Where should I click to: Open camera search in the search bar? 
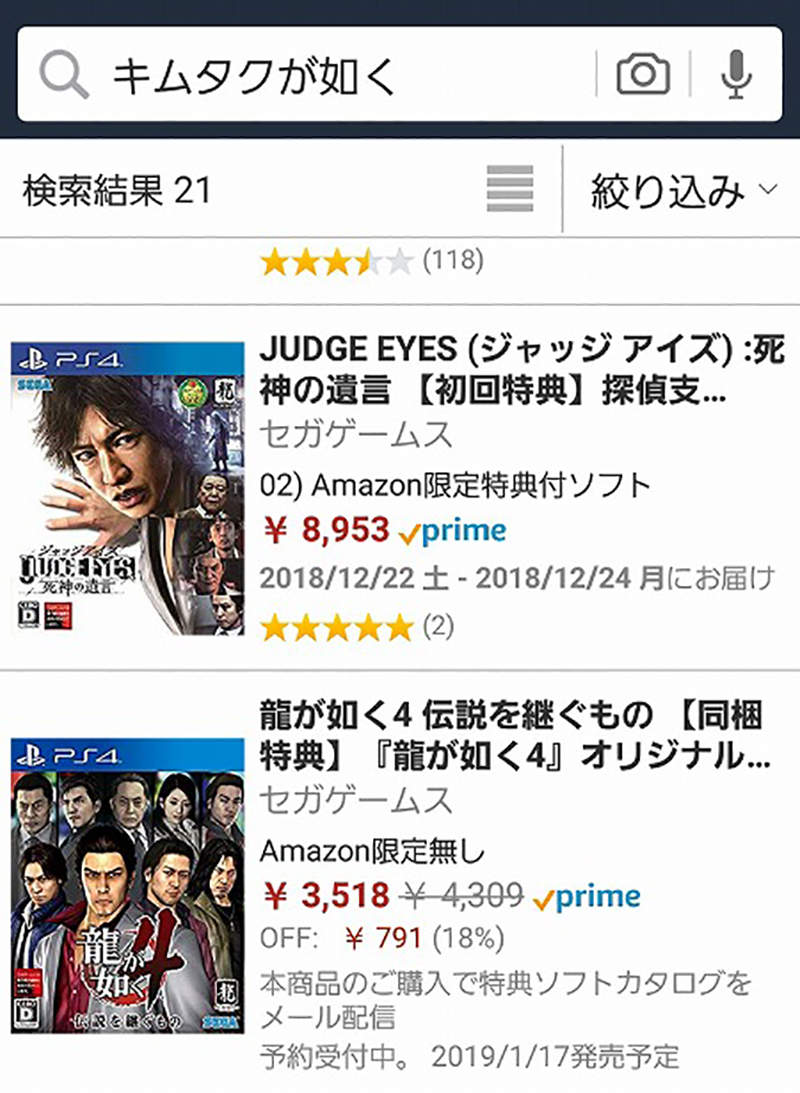tap(642, 75)
